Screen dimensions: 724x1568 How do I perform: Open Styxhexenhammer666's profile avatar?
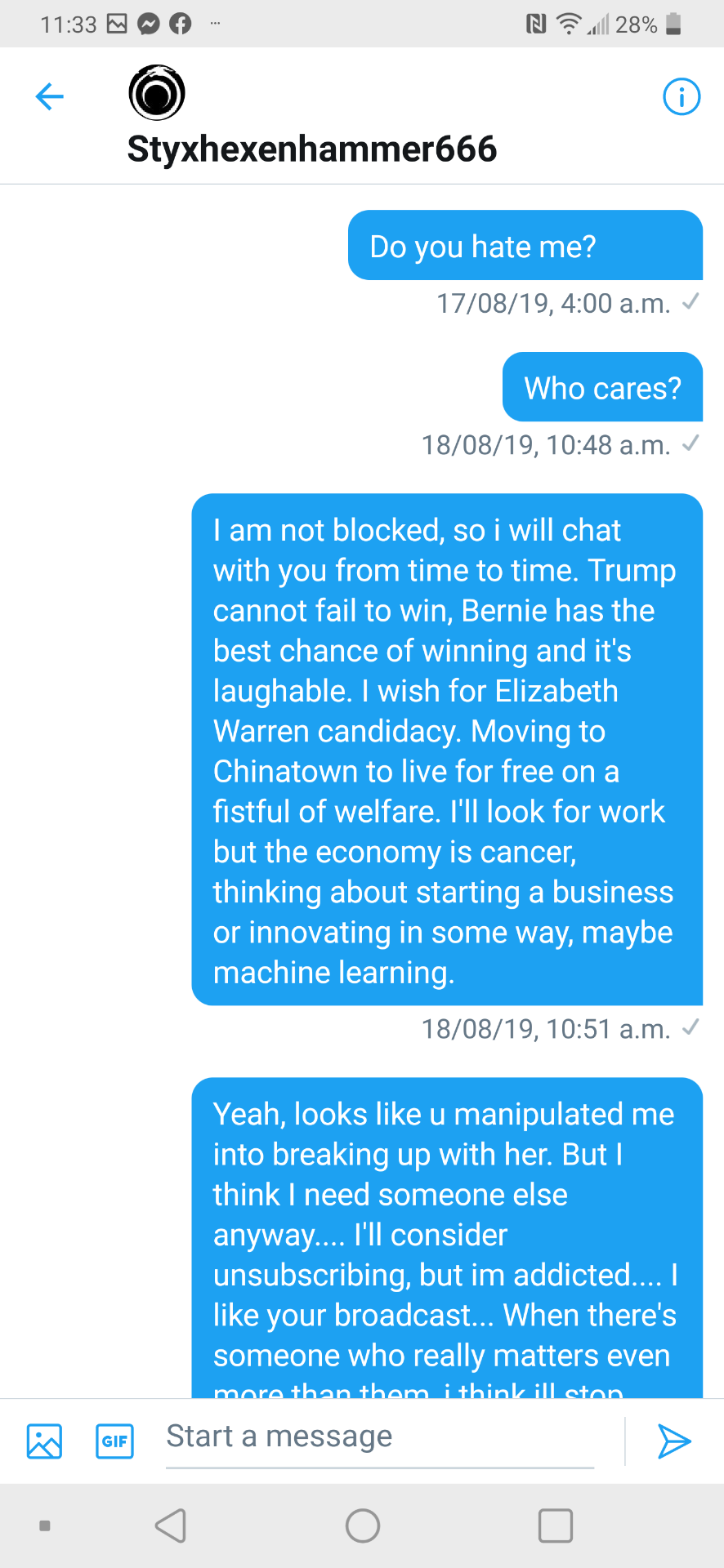pyautogui.click(x=157, y=93)
